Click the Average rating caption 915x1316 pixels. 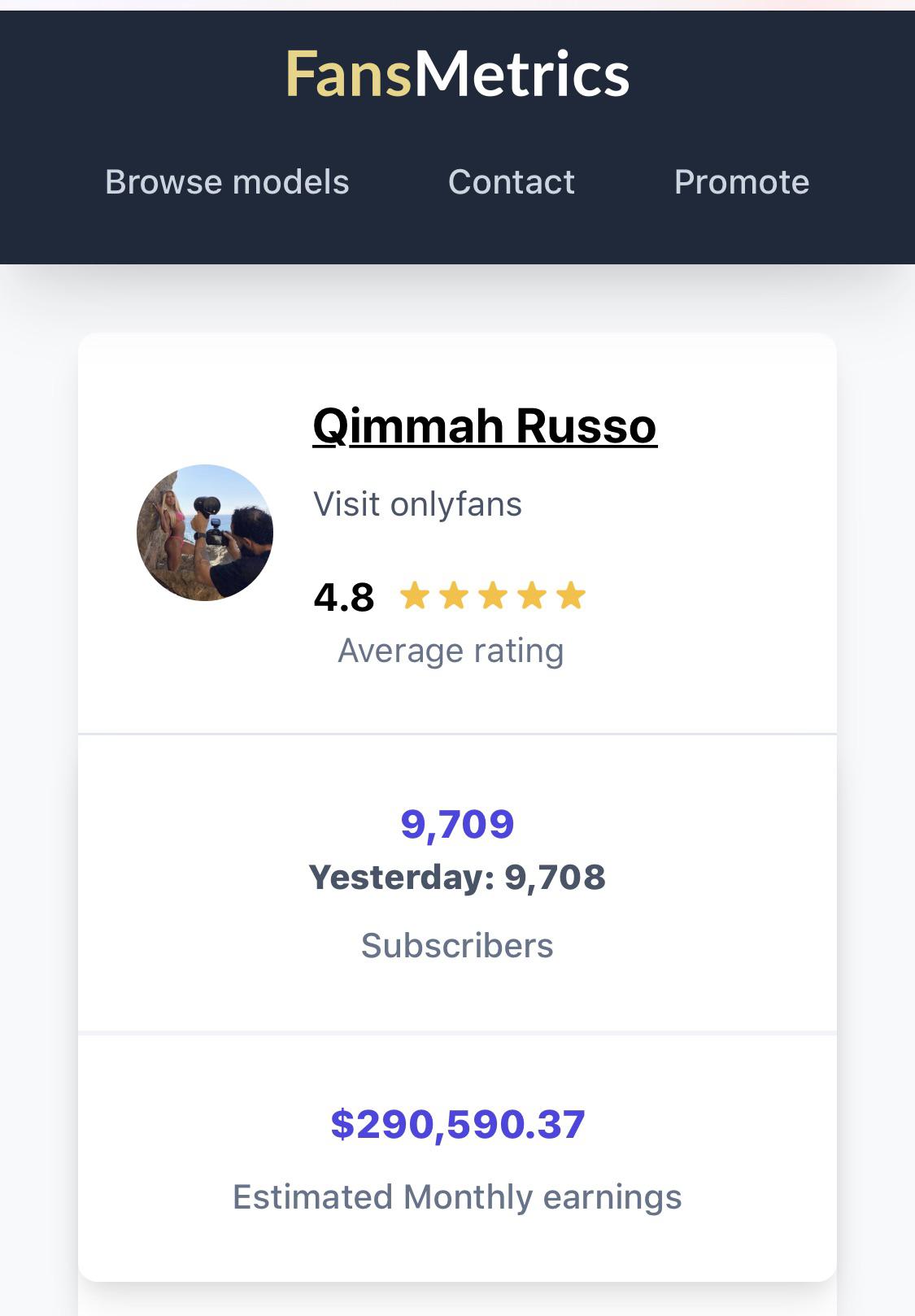451,650
